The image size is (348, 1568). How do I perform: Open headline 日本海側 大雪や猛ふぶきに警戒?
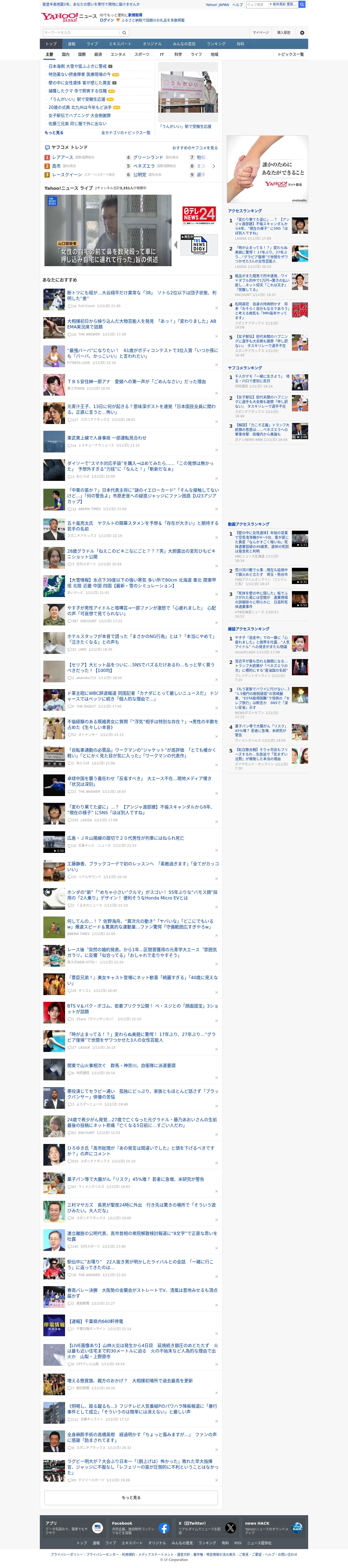[x=78, y=66]
